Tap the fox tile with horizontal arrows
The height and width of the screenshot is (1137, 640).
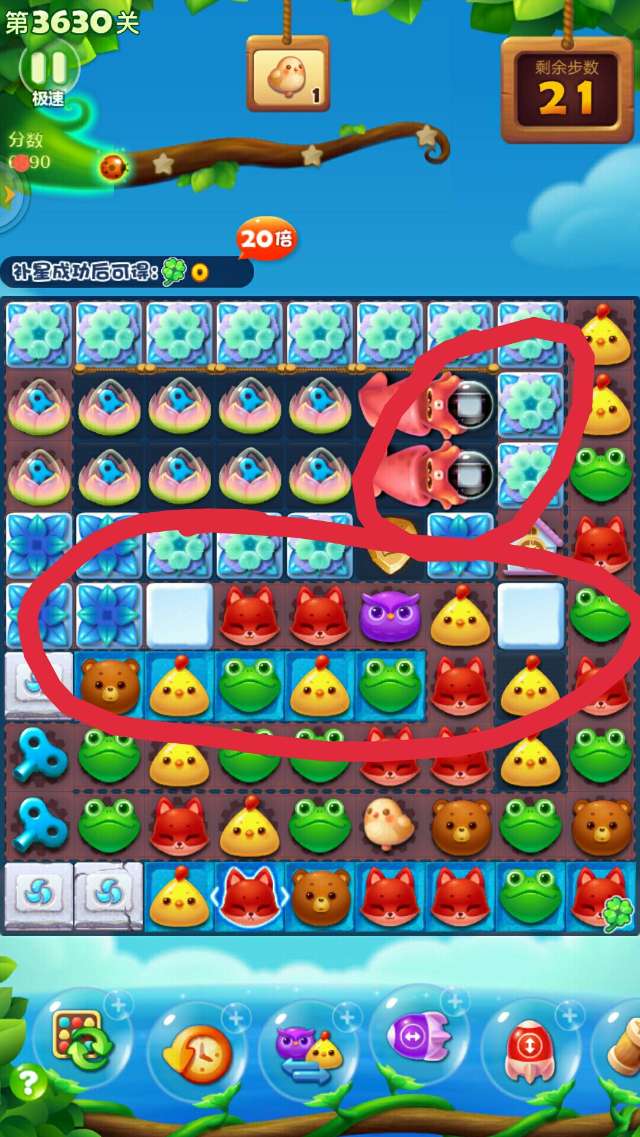pos(249,894)
